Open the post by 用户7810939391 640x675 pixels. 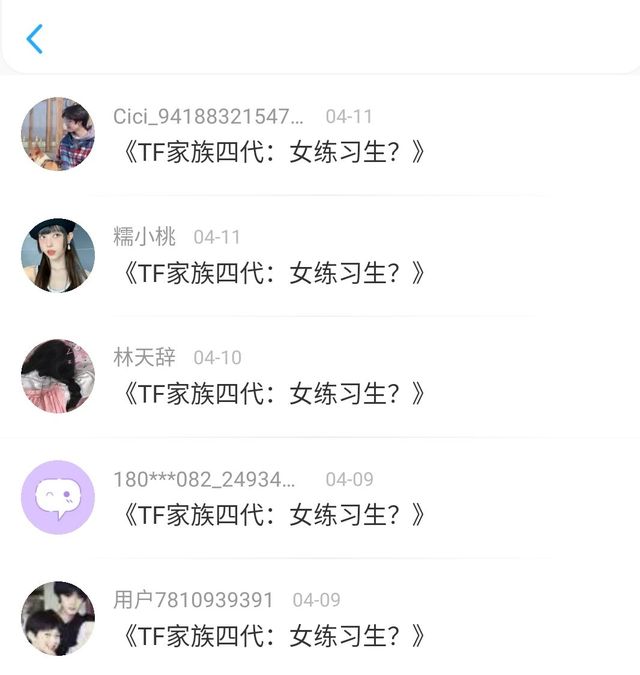click(x=275, y=636)
